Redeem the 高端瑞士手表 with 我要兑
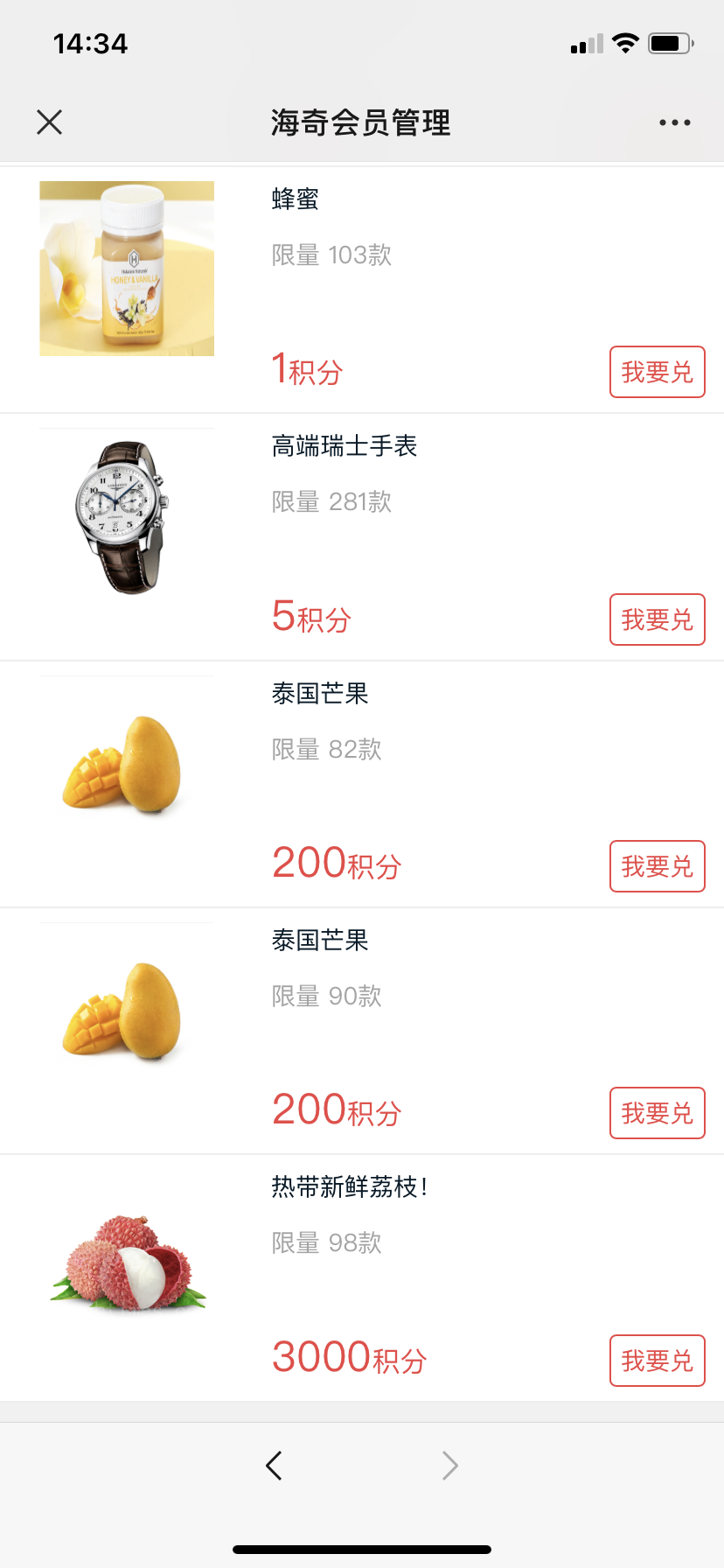This screenshot has width=724, height=1568. coord(657,619)
